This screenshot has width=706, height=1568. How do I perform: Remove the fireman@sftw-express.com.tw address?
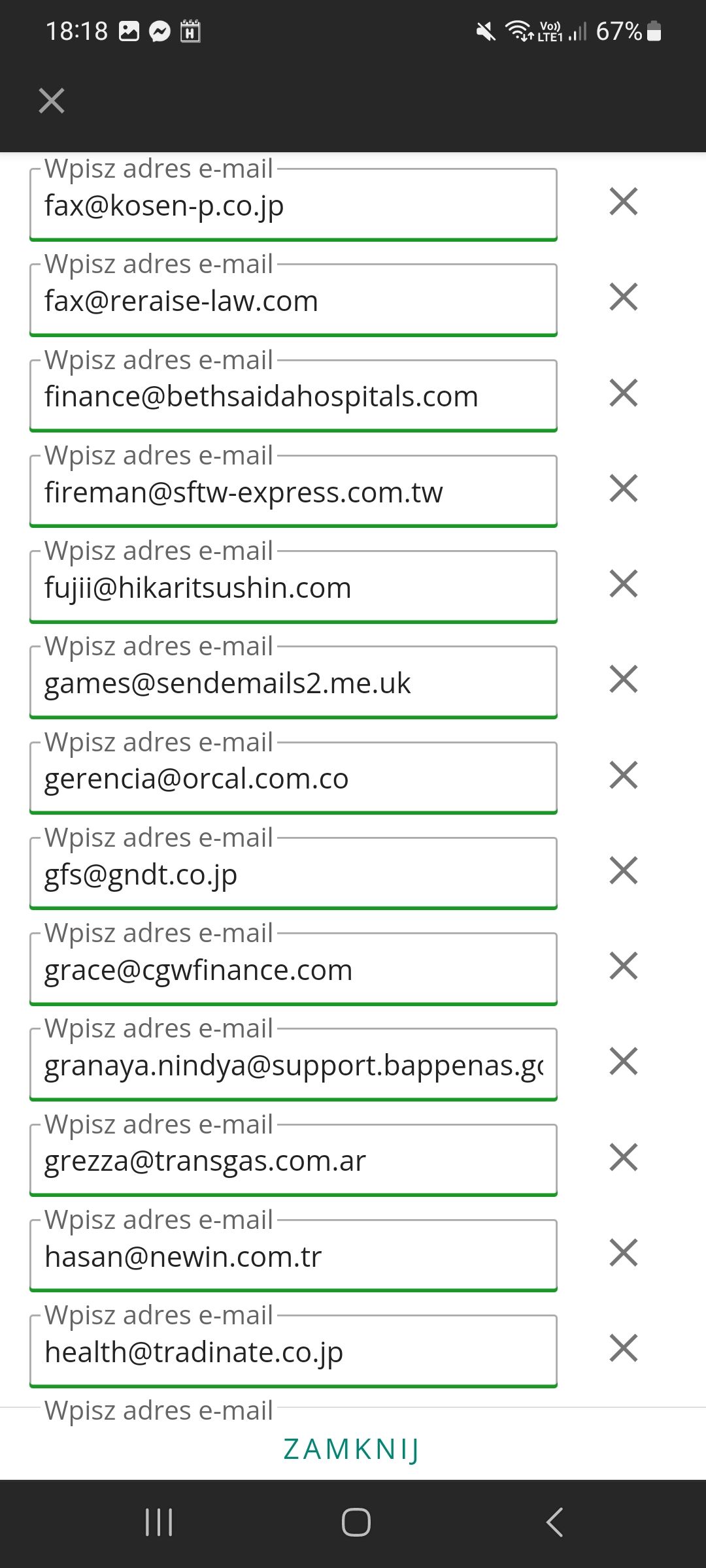tap(623, 488)
